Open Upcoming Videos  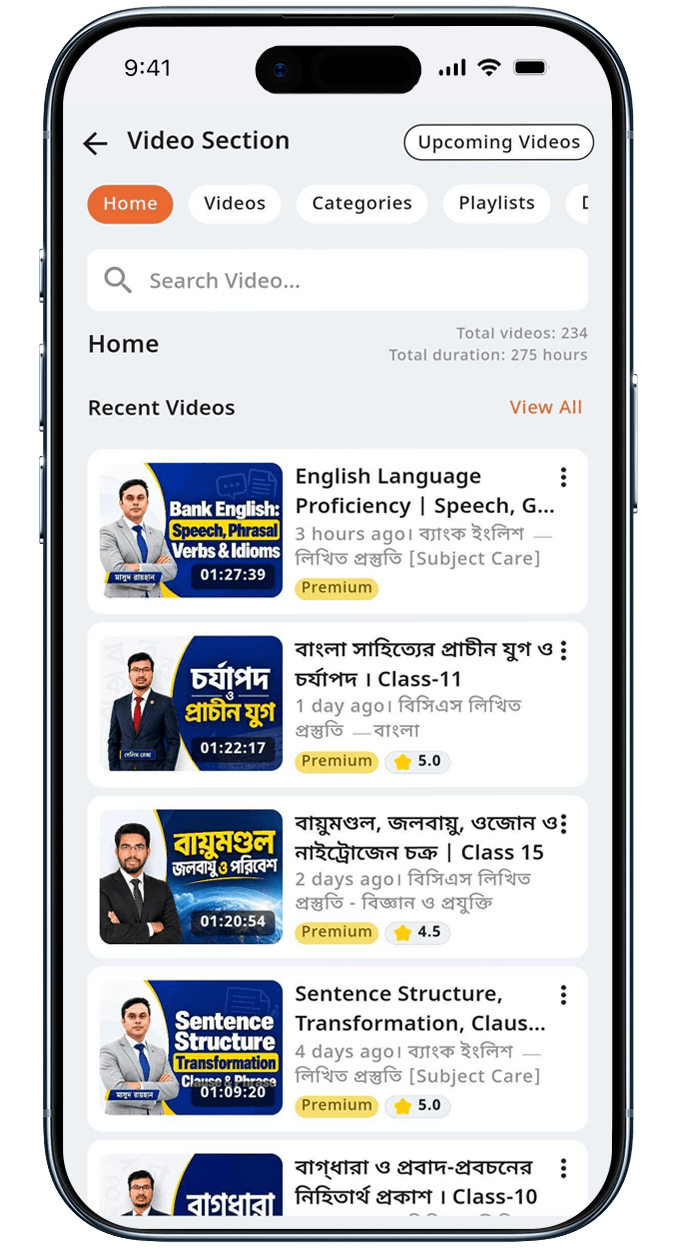click(498, 142)
